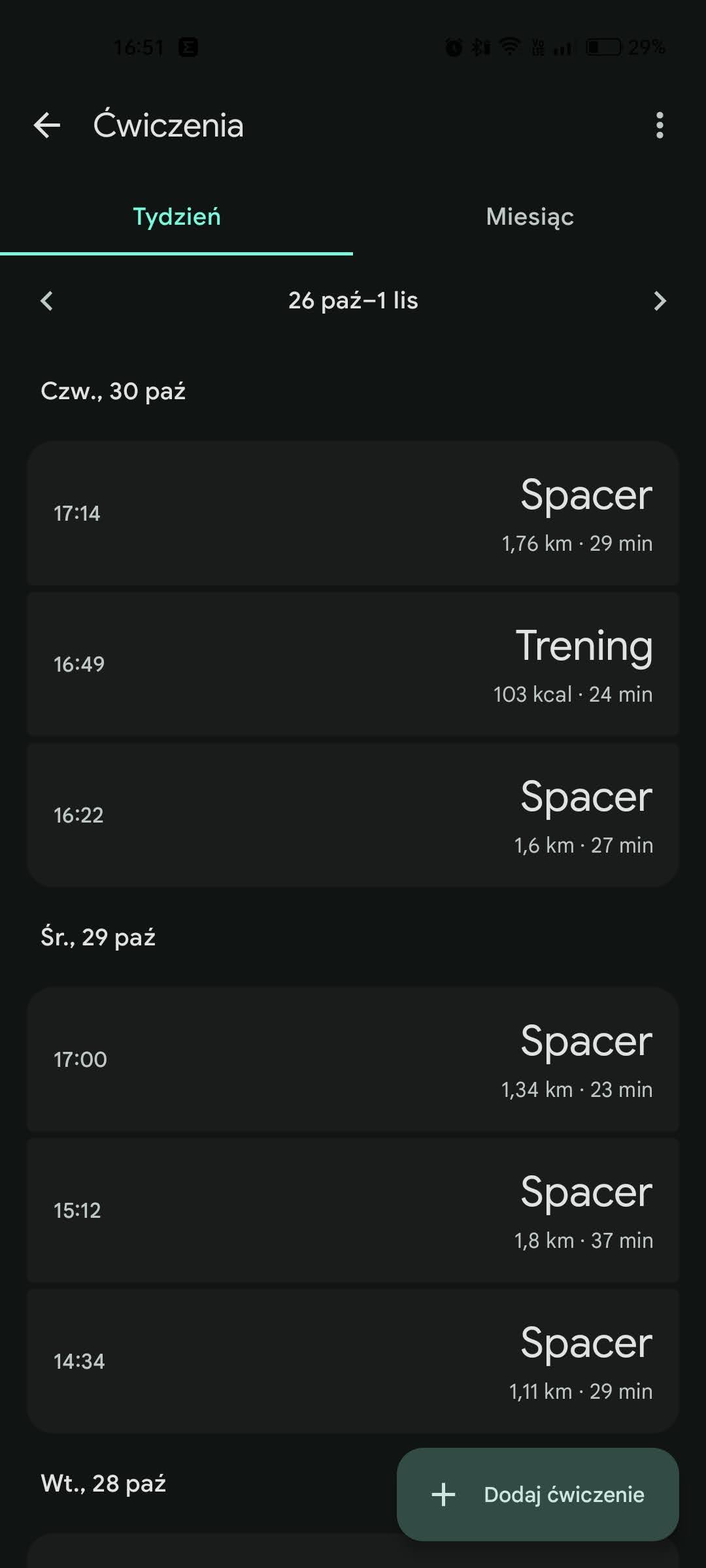Viewport: 706px width, 1568px height.
Task: View the 17:00 Spacer of 1,34 km
Action: click(x=353, y=1060)
